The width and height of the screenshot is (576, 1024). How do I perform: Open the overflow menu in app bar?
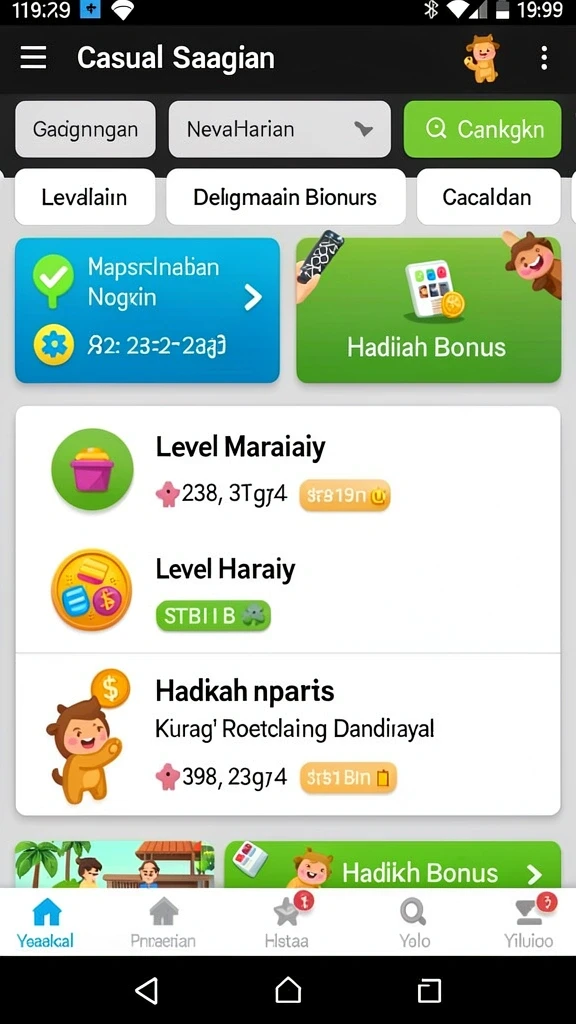pyautogui.click(x=544, y=58)
